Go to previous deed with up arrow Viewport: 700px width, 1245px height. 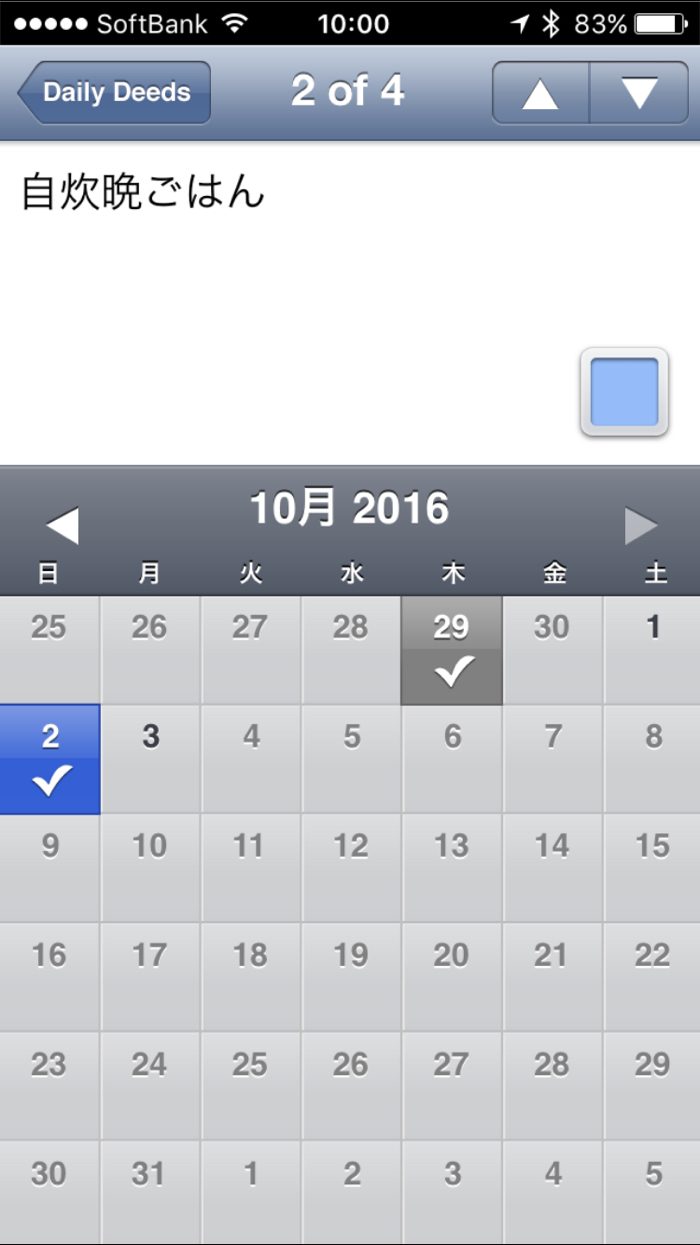540,93
